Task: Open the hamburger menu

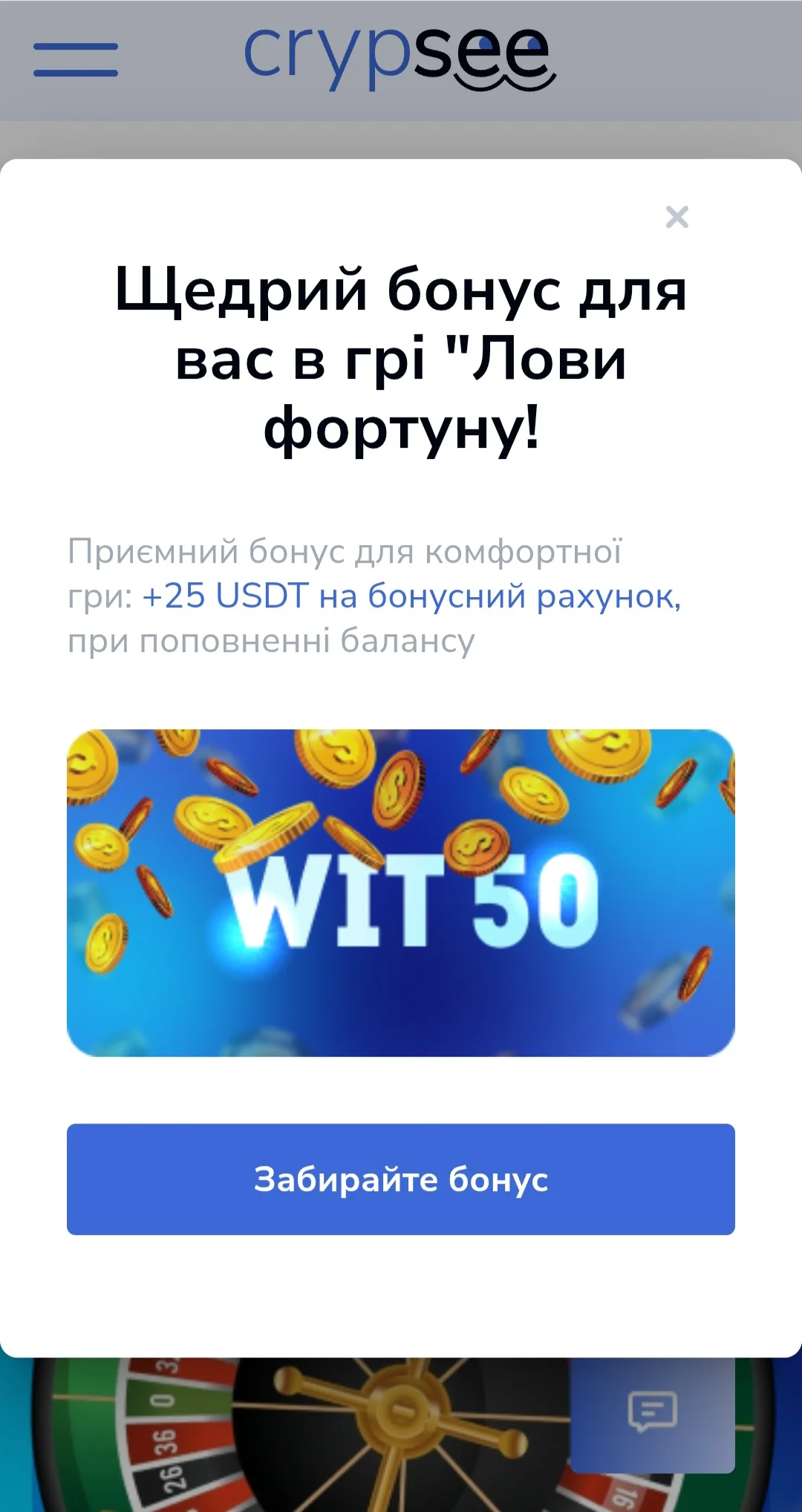Action: (x=76, y=60)
